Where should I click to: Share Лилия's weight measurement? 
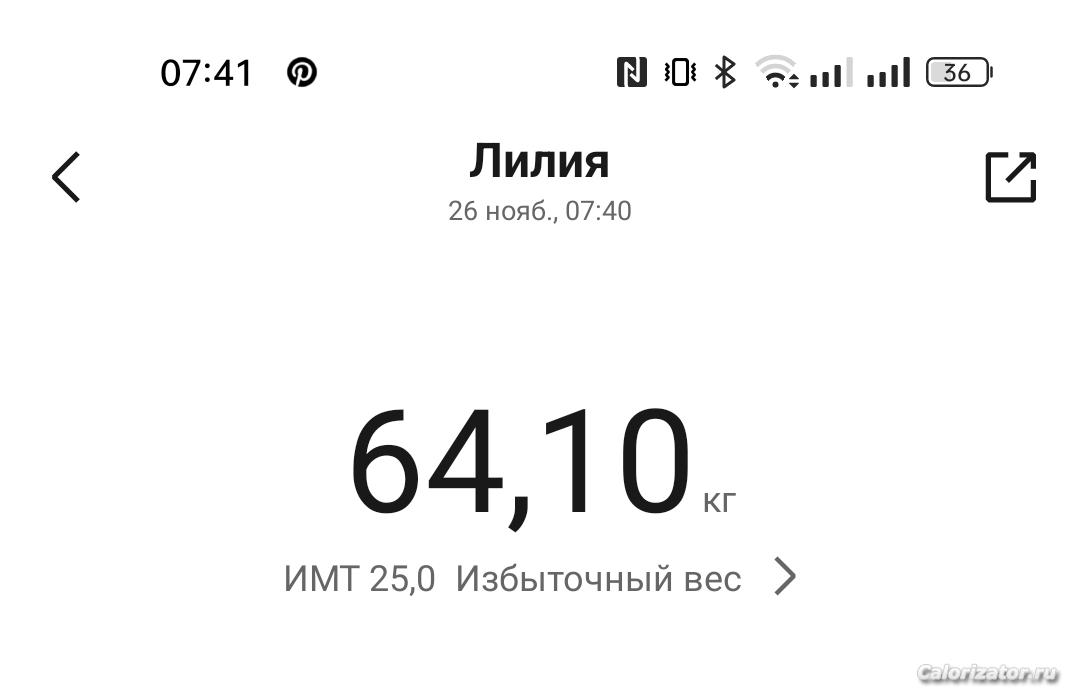point(1010,178)
